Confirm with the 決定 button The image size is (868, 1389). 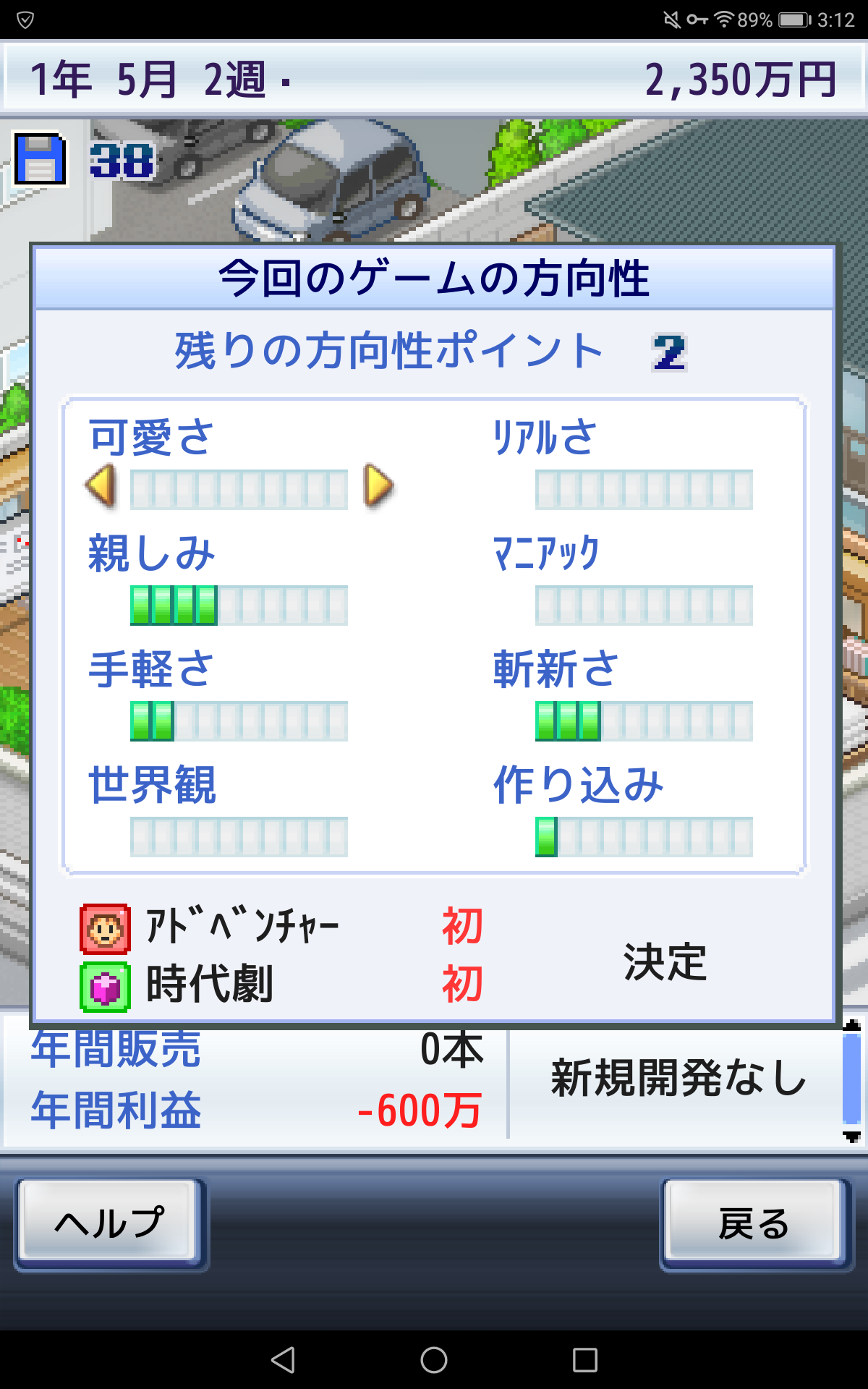(x=665, y=962)
